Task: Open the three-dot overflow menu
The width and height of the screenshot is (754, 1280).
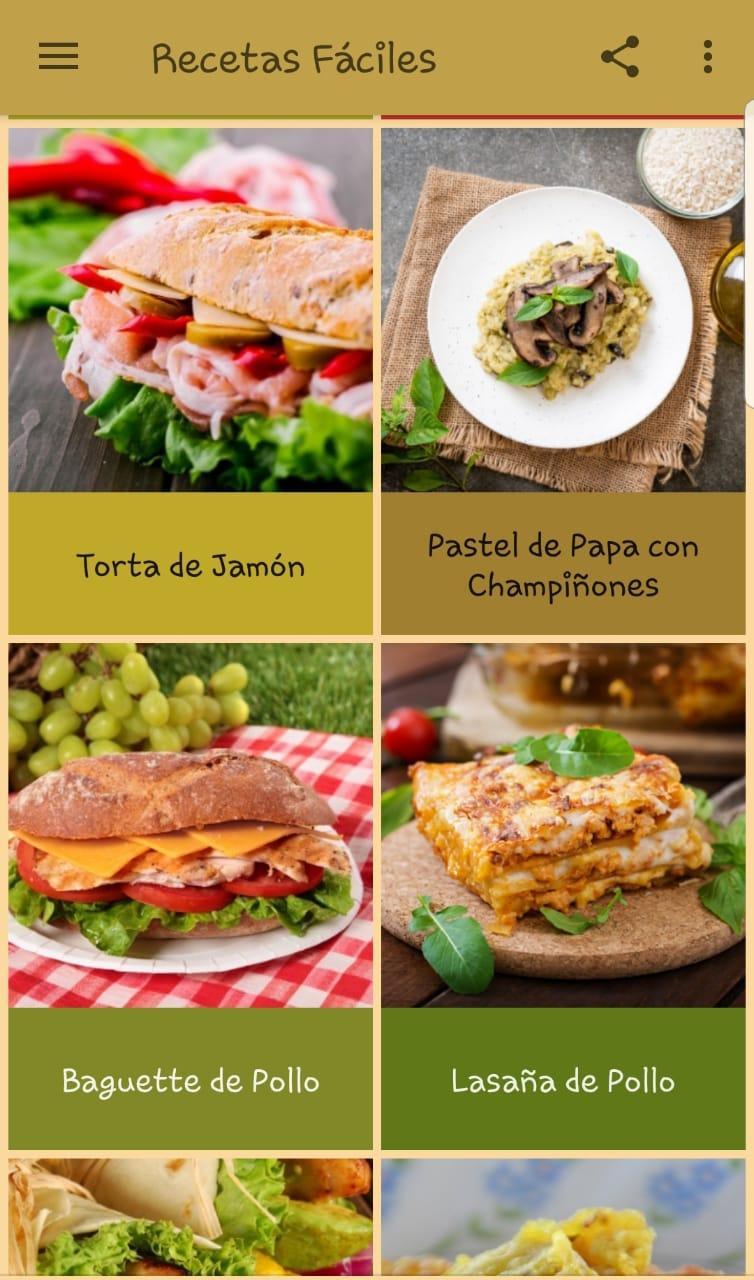Action: coord(707,57)
